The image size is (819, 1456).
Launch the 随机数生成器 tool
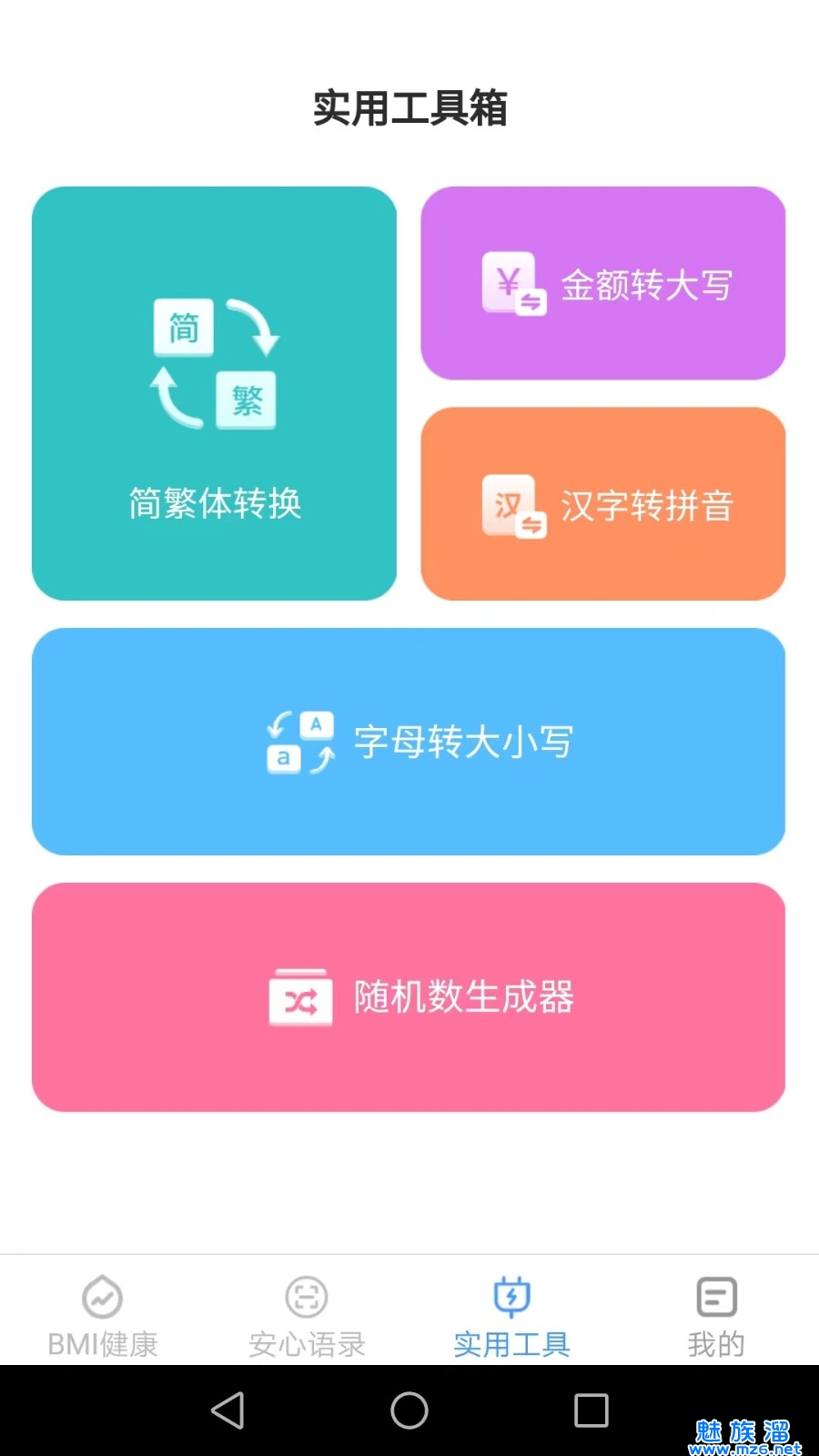tap(409, 996)
